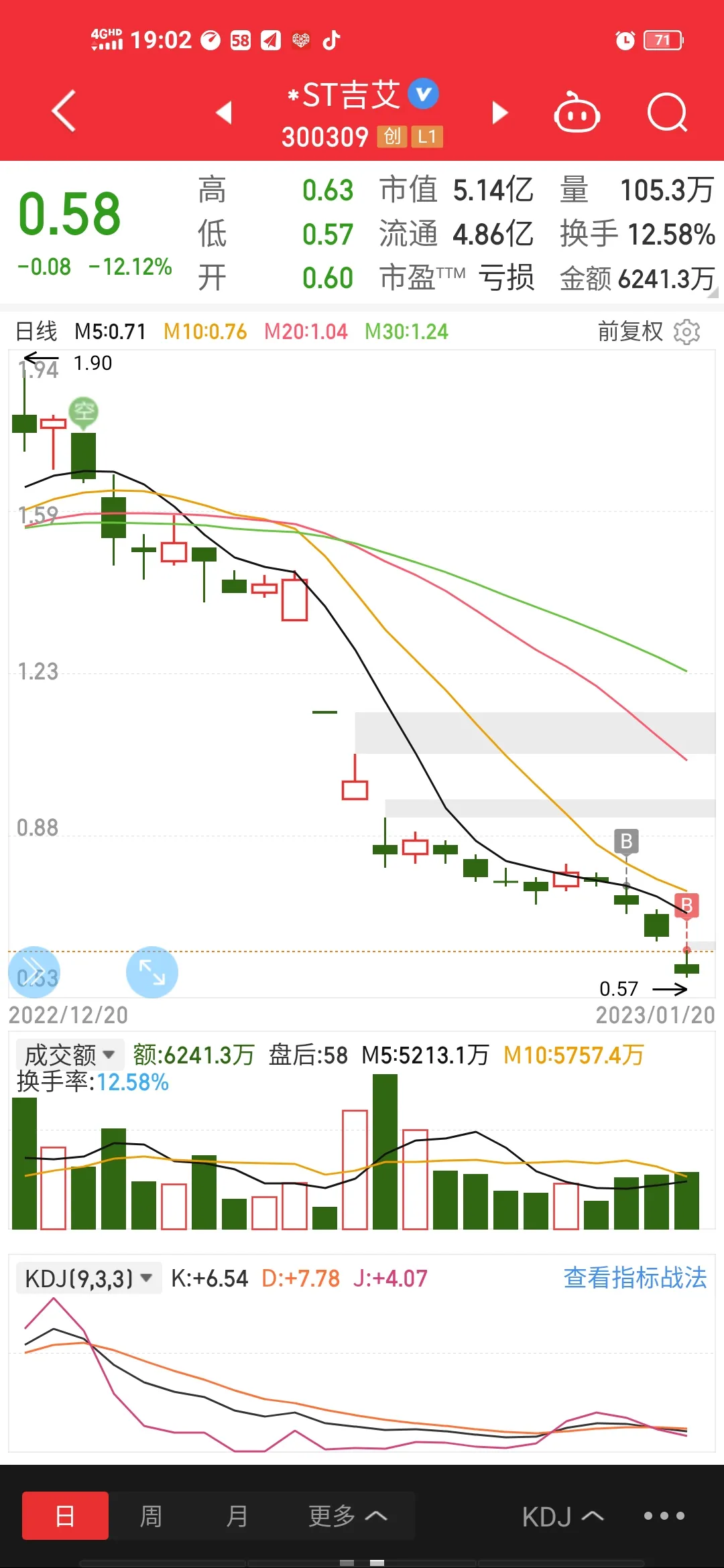Tap the double-arrow chart shortcut button
The height and width of the screenshot is (1568, 724).
[34, 972]
